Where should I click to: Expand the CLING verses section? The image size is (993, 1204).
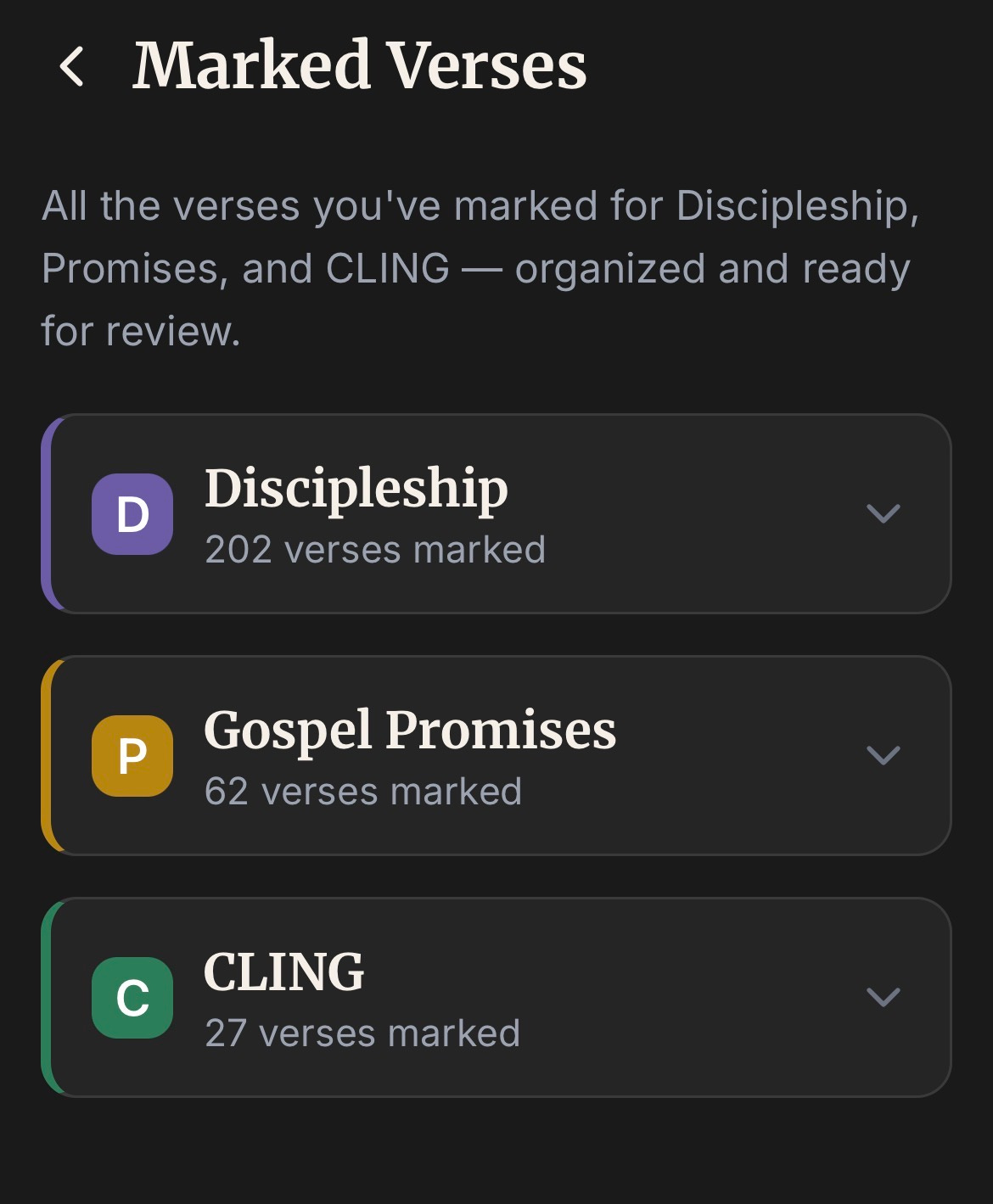[x=883, y=997]
